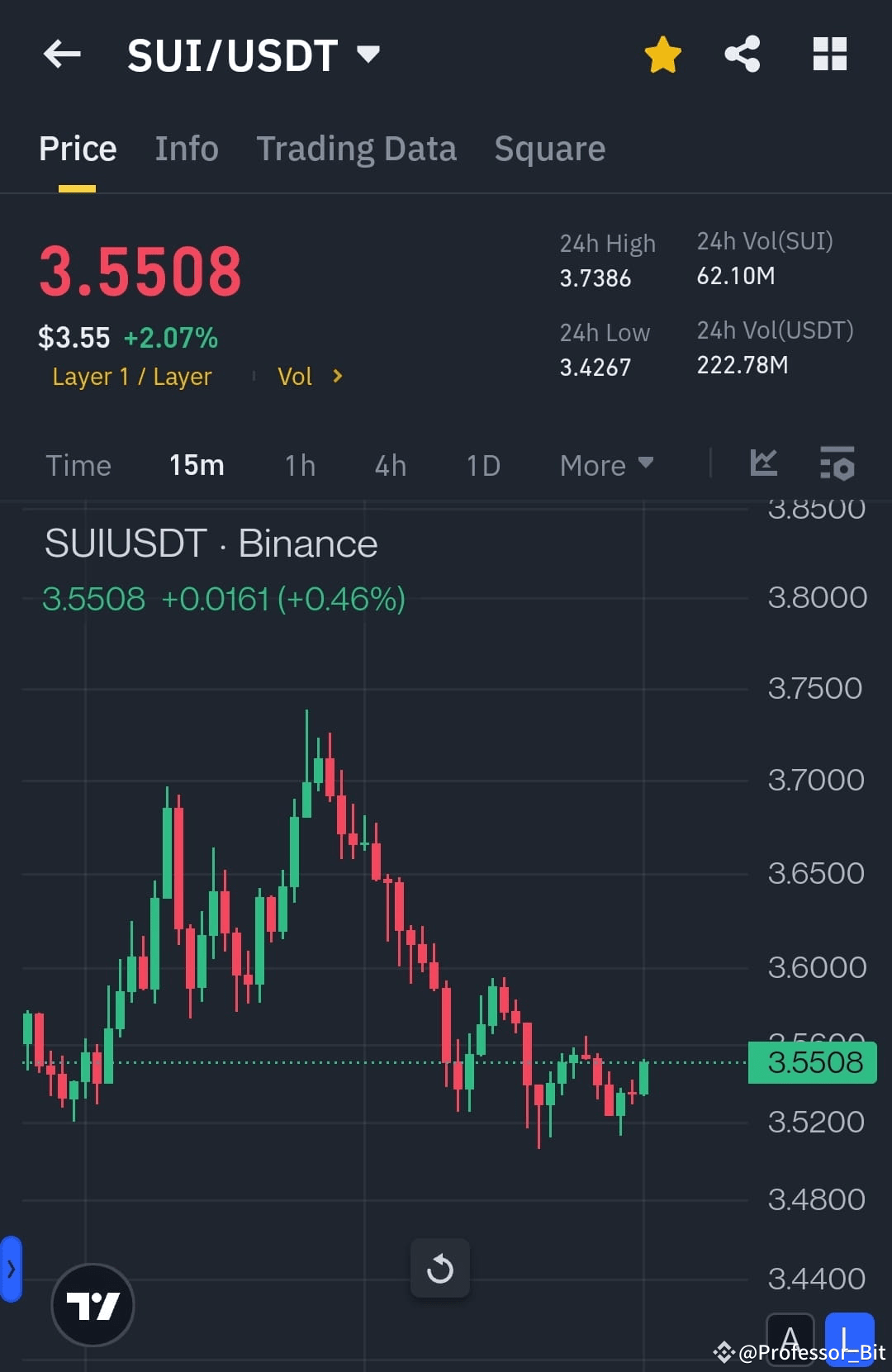This screenshot has width=892, height=1372.
Task: Select the Layer 1 category tag
Action: (x=131, y=376)
